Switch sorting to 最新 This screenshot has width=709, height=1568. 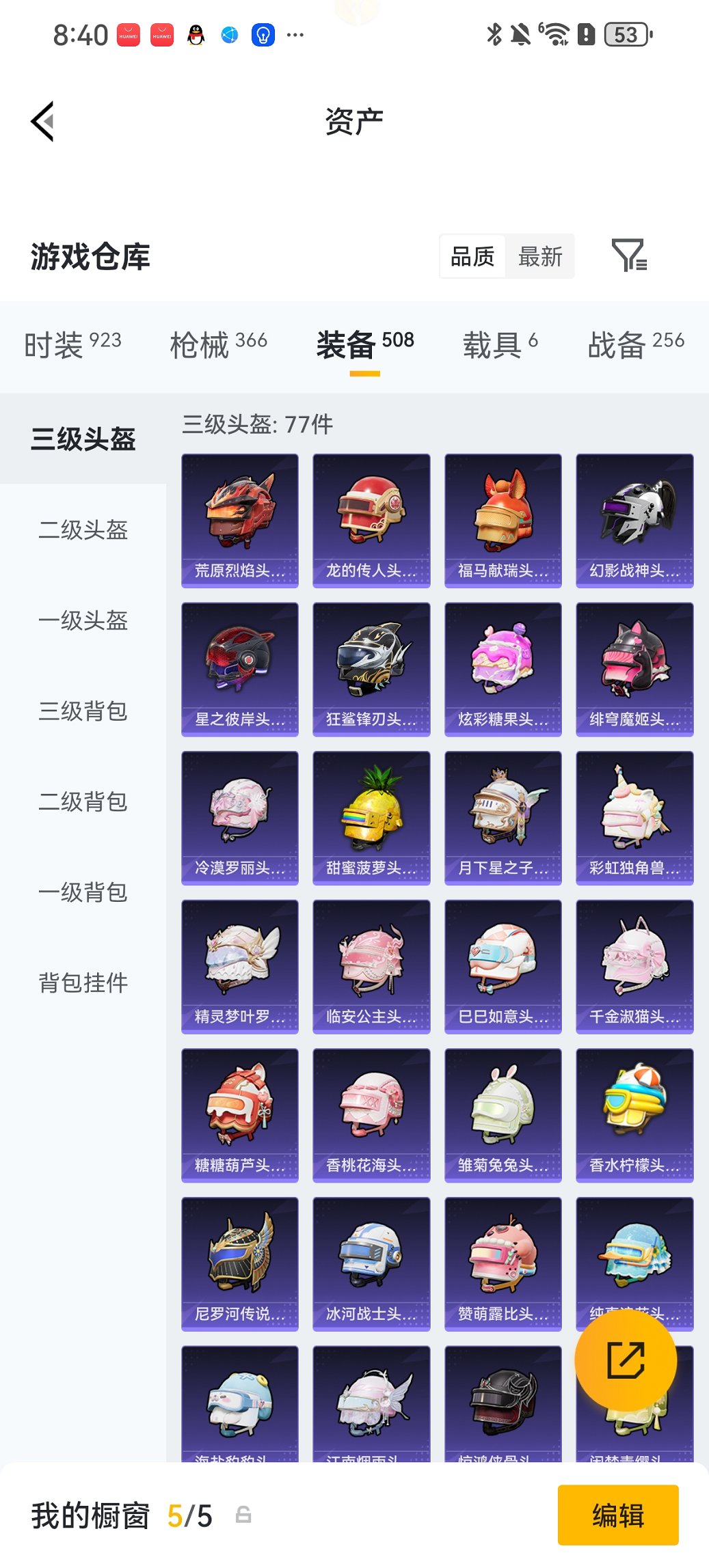(540, 256)
